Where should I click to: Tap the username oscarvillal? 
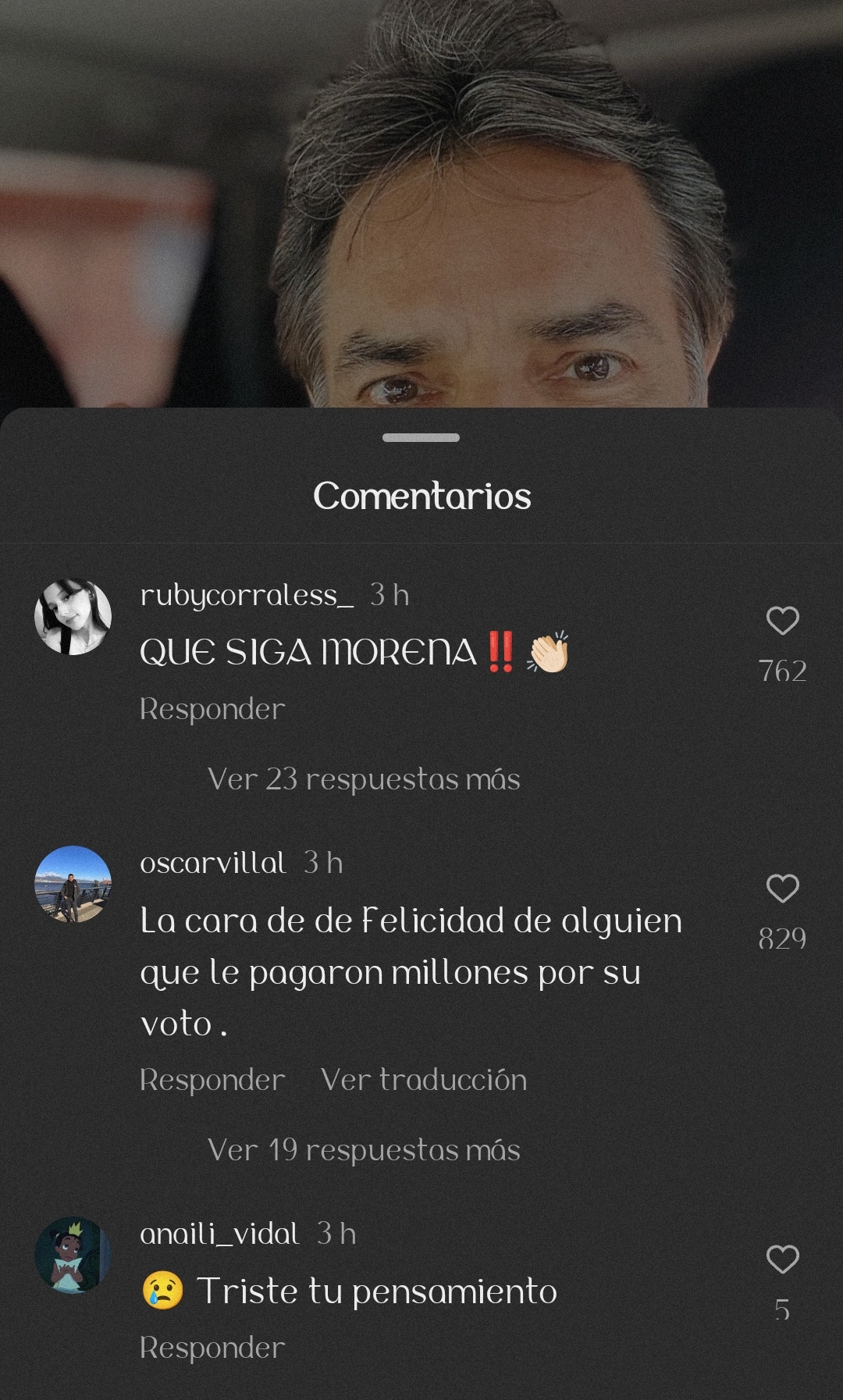pos(213,863)
